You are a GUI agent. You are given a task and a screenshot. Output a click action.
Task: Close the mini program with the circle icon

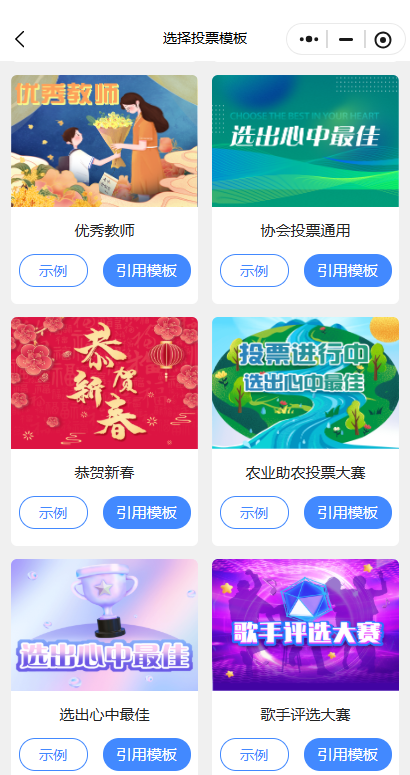(383, 40)
